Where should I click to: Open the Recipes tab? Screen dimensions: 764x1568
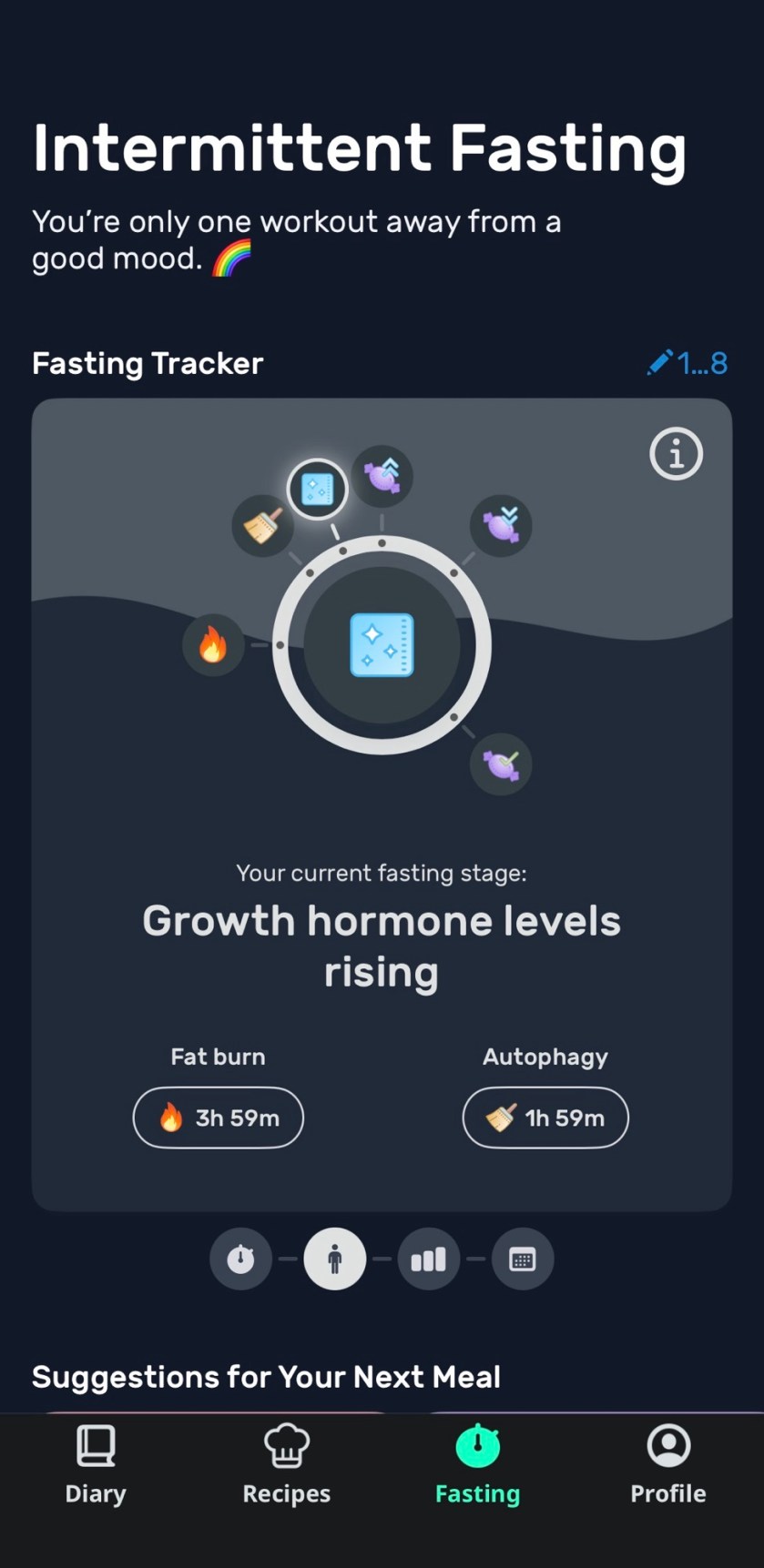click(x=286, y=1466)
